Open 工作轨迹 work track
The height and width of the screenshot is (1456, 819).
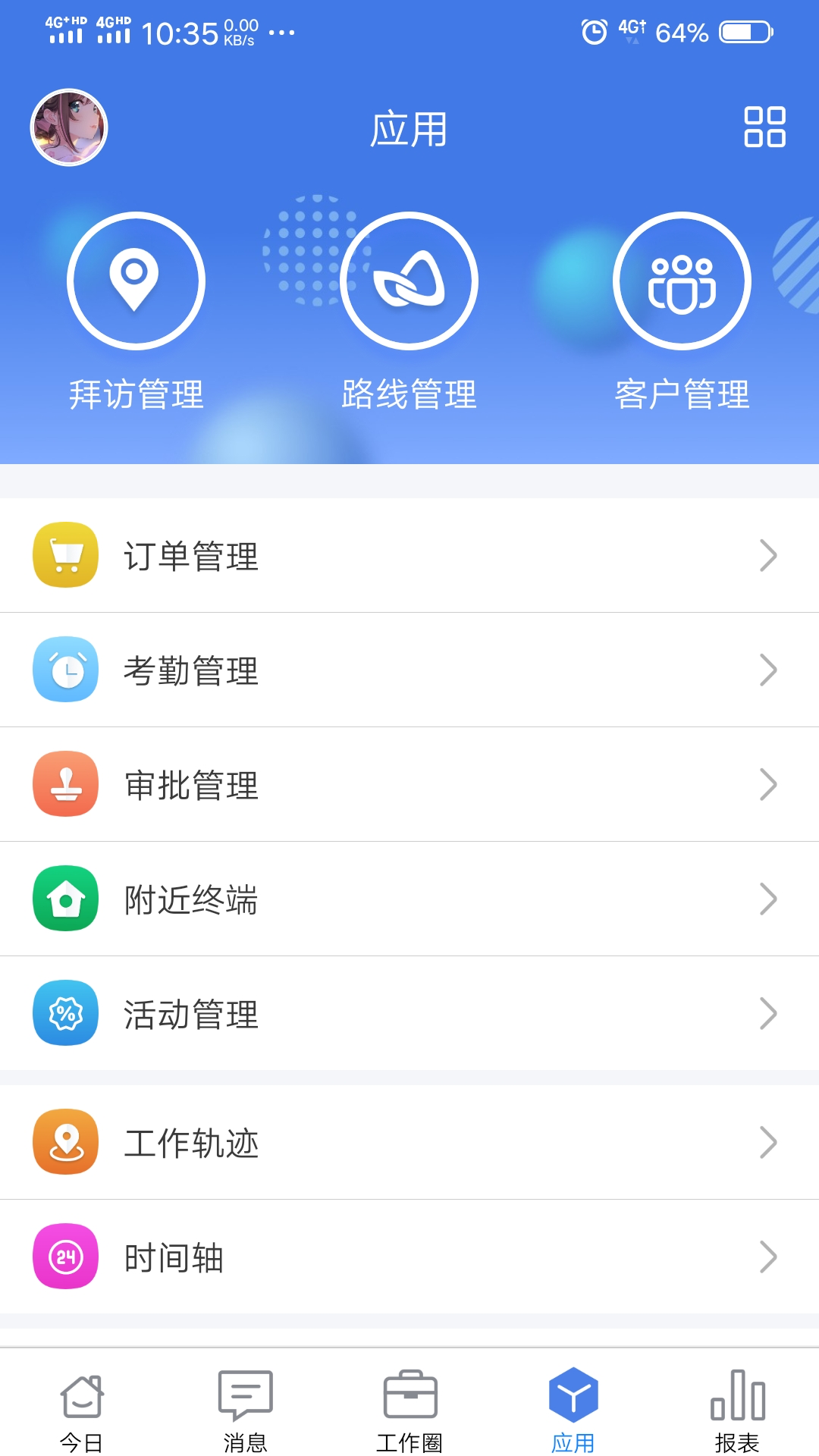[409, 1143]
